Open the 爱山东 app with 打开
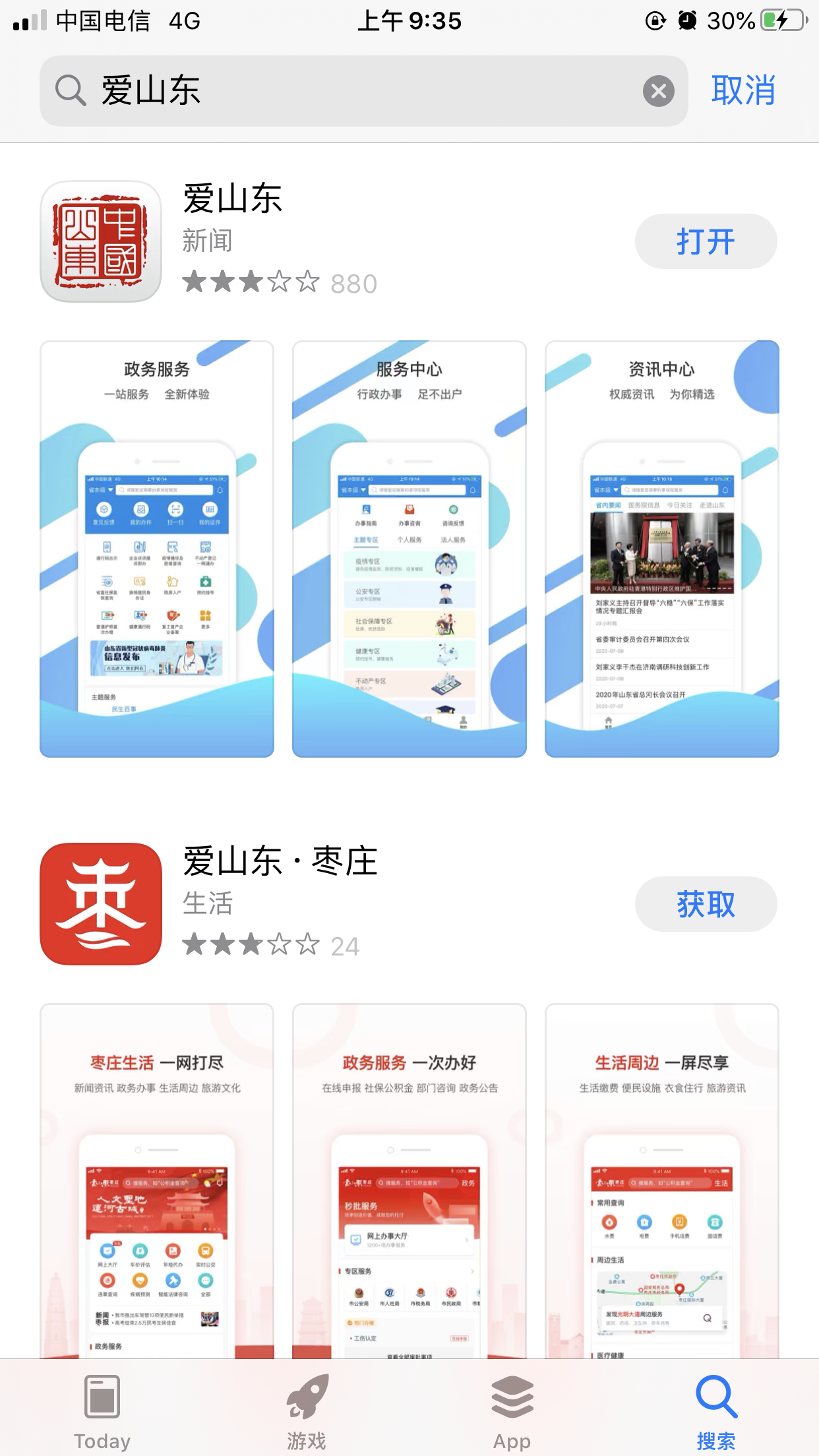 [706, 241]
